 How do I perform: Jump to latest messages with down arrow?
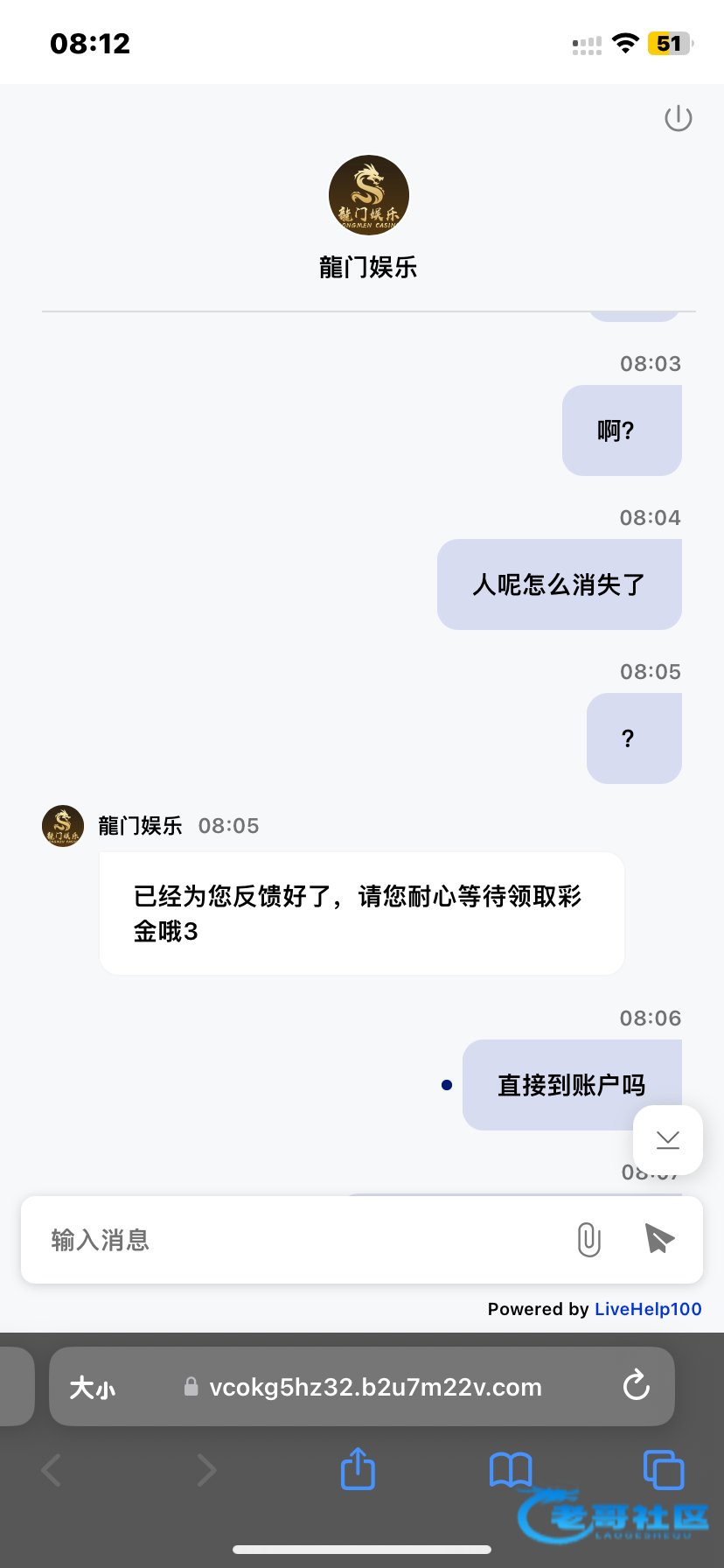point(668,1139)
